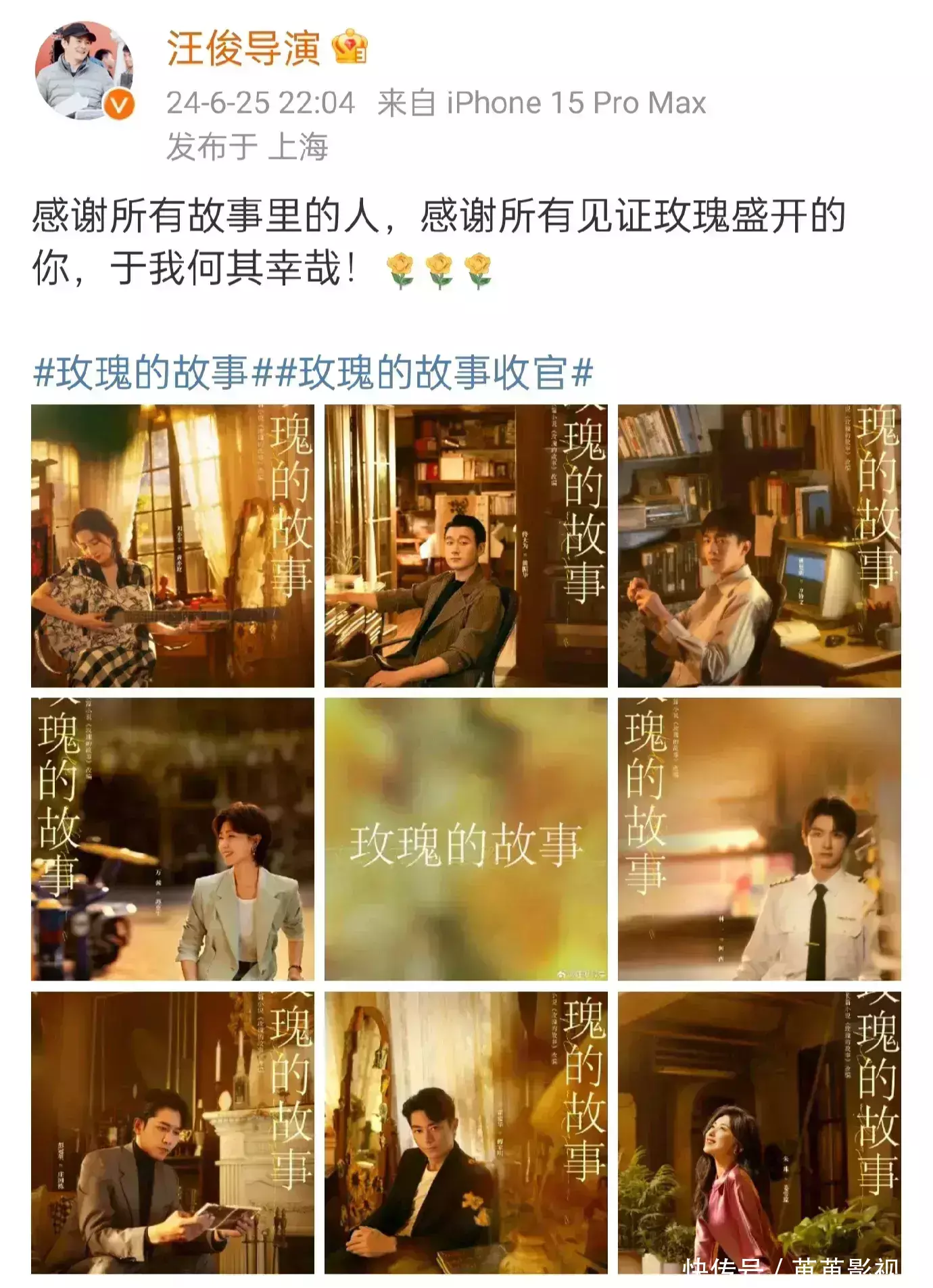Open the poster of man beside old computer
Image resolution: width=933 pixels, height=1288 pixels.
tap(759, 545)
